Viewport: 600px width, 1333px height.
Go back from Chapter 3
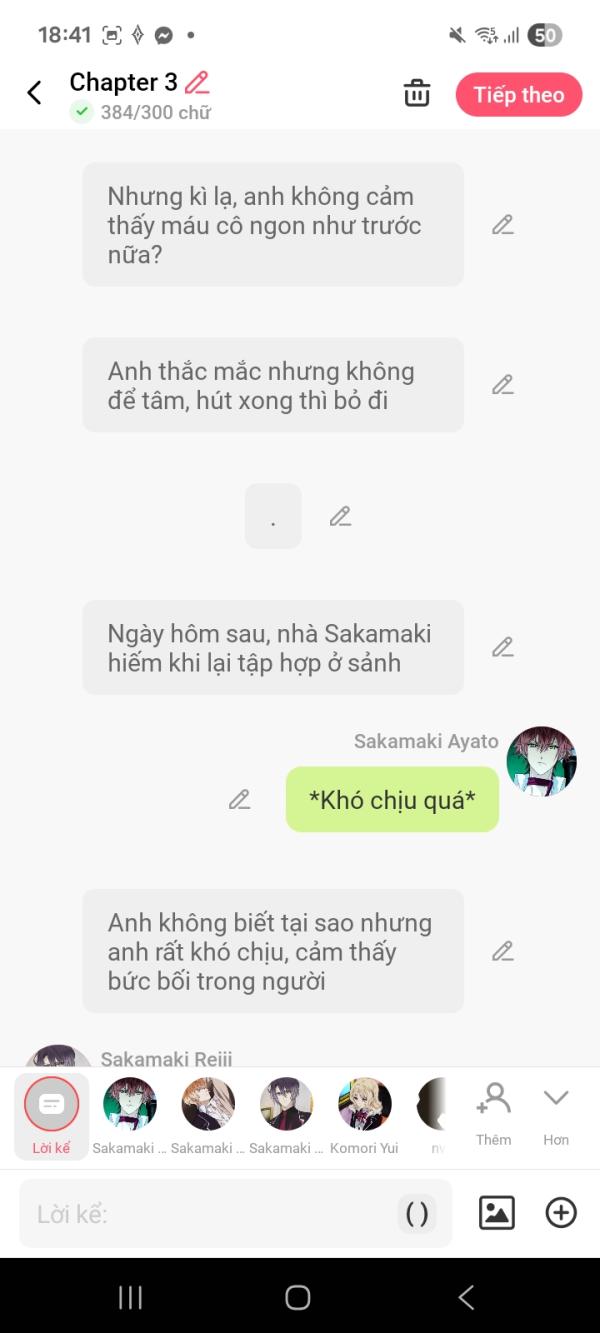click(x=34, y=93)
